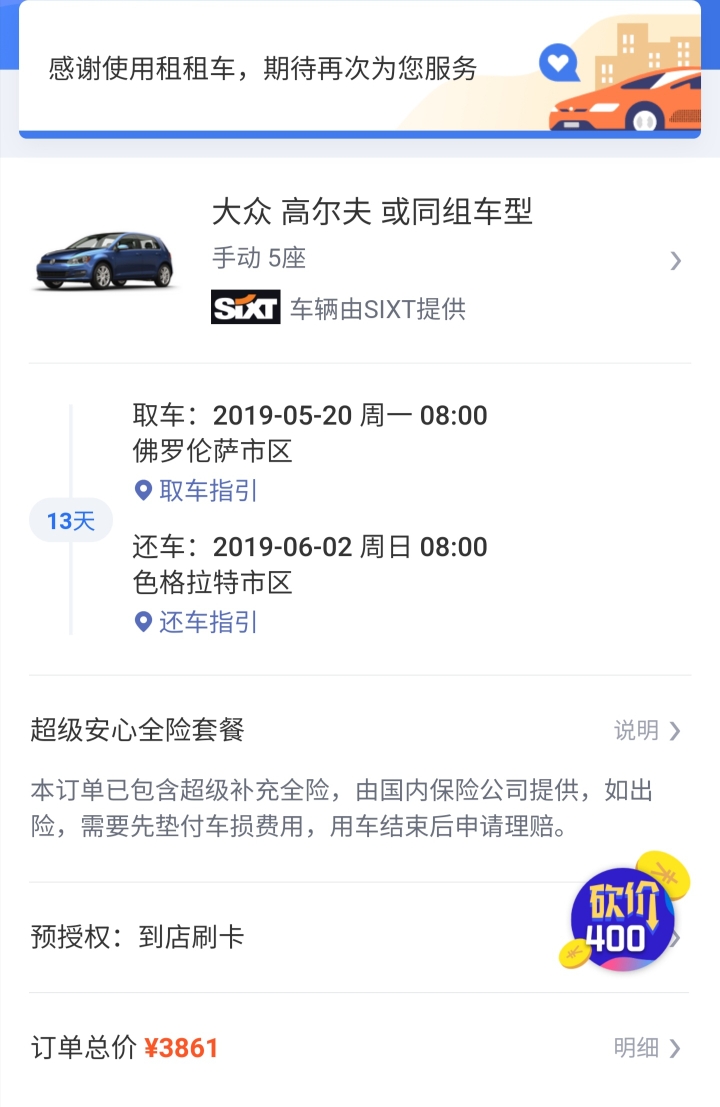720x1107 pixels.
Task: Open the 预授权 到店刷卡 row
Action: (x=300, y=937)
